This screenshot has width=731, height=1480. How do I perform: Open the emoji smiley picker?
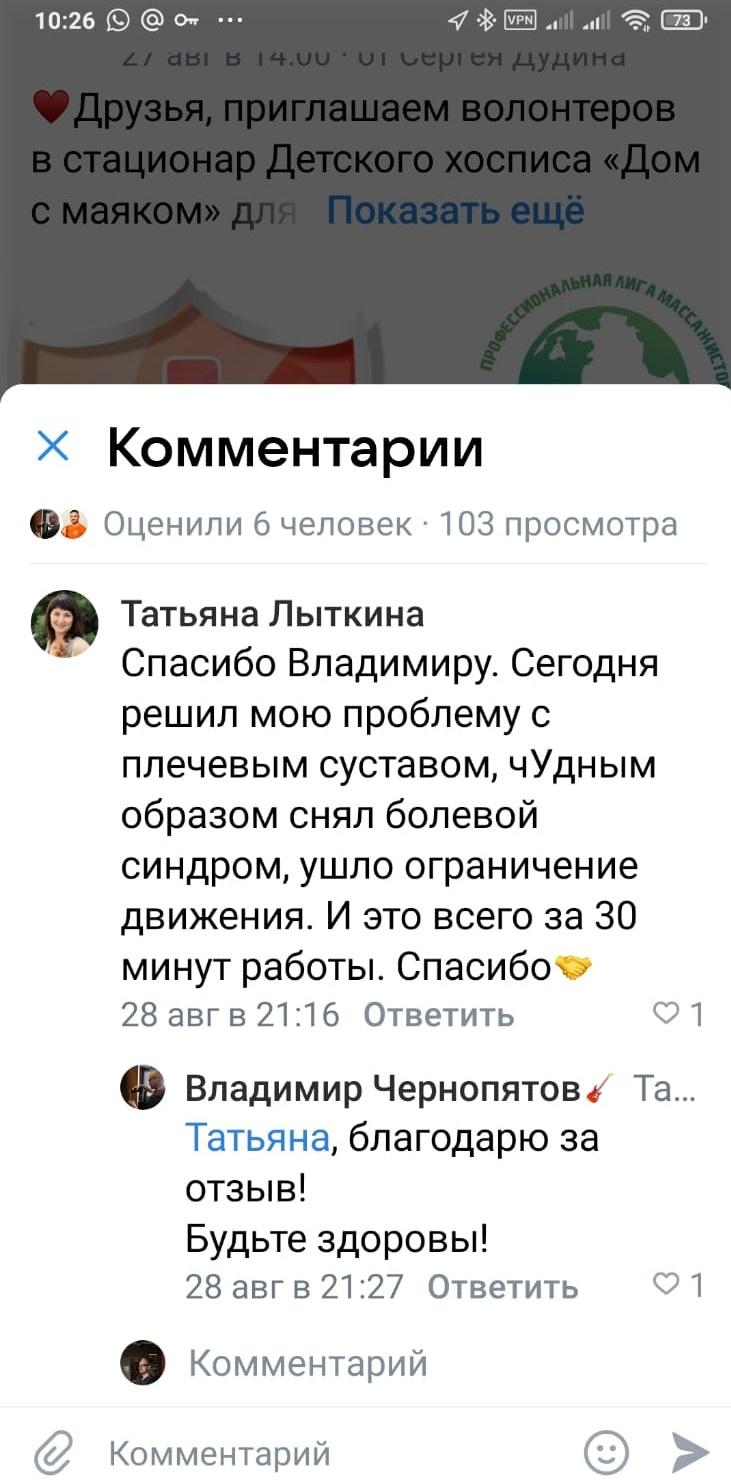(x=606, y=1452)
